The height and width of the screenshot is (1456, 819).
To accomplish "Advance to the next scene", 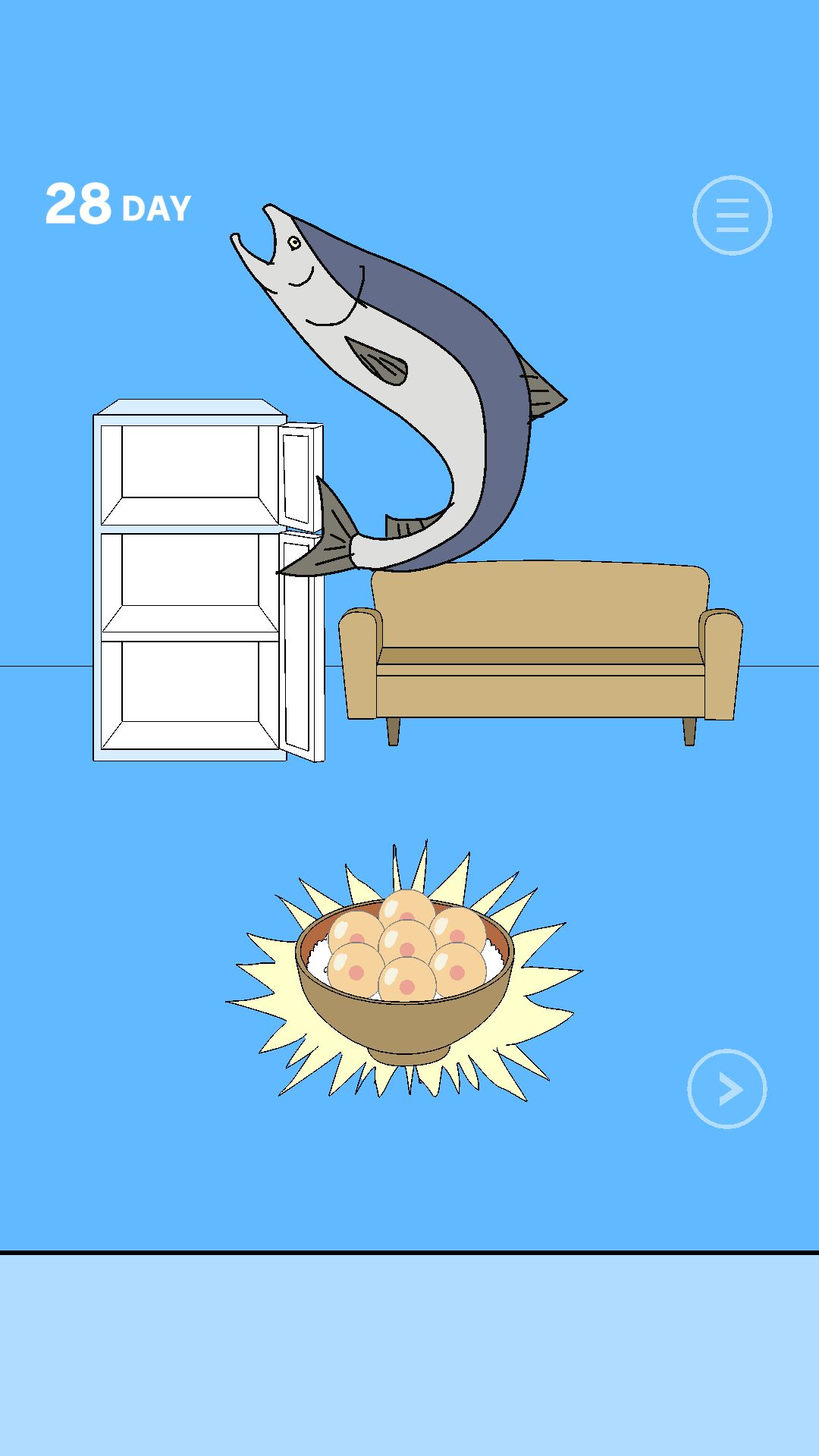I will point(726,1087).
